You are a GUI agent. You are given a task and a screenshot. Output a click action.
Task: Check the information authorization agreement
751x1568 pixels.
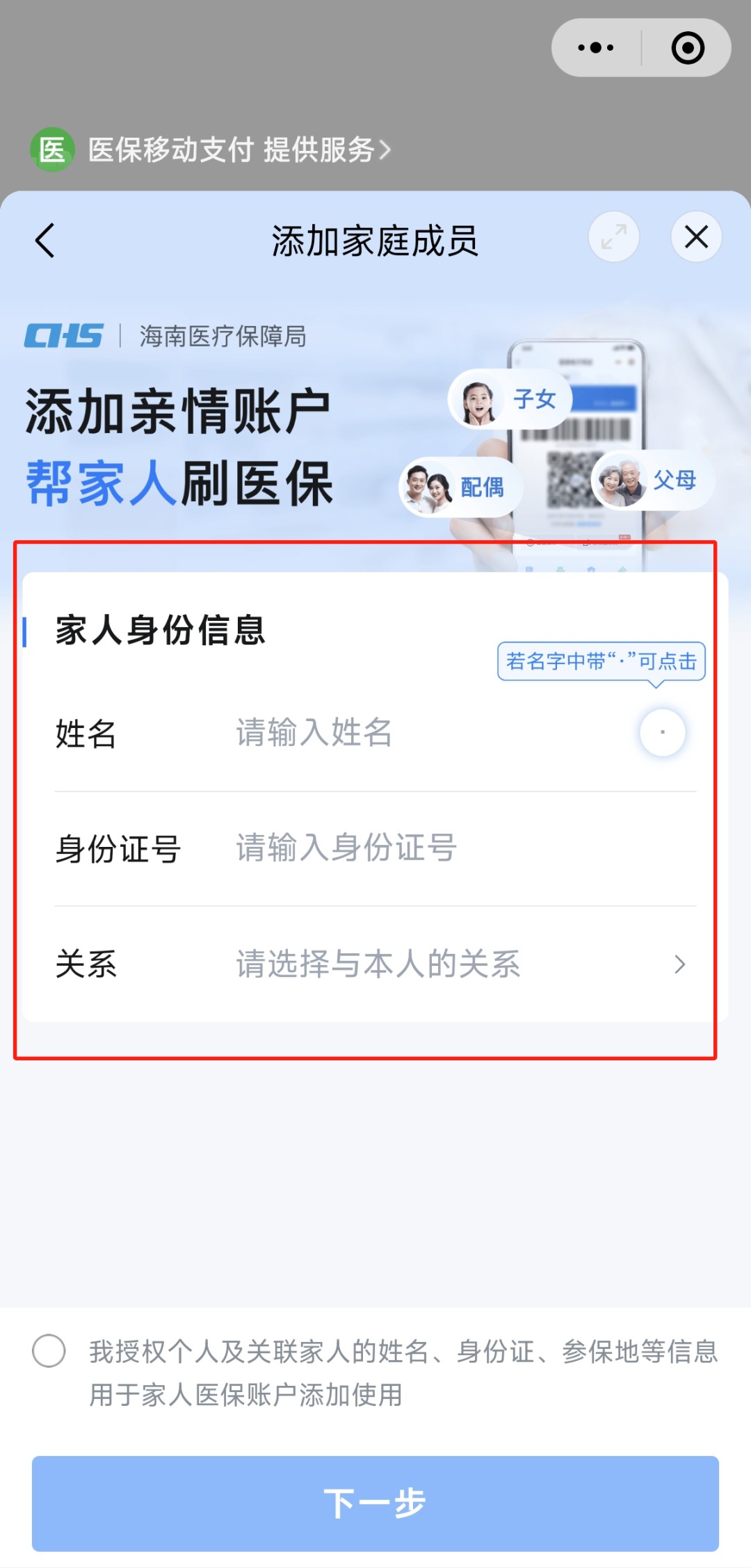[x=49, y=1350]
